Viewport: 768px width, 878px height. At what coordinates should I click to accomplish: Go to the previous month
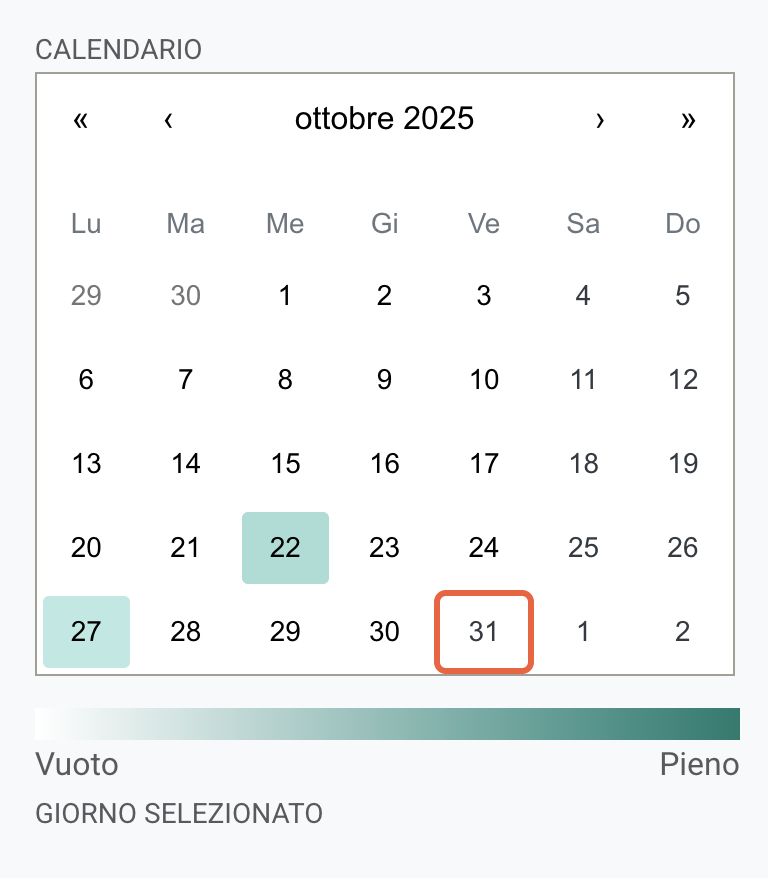(169, 120)
